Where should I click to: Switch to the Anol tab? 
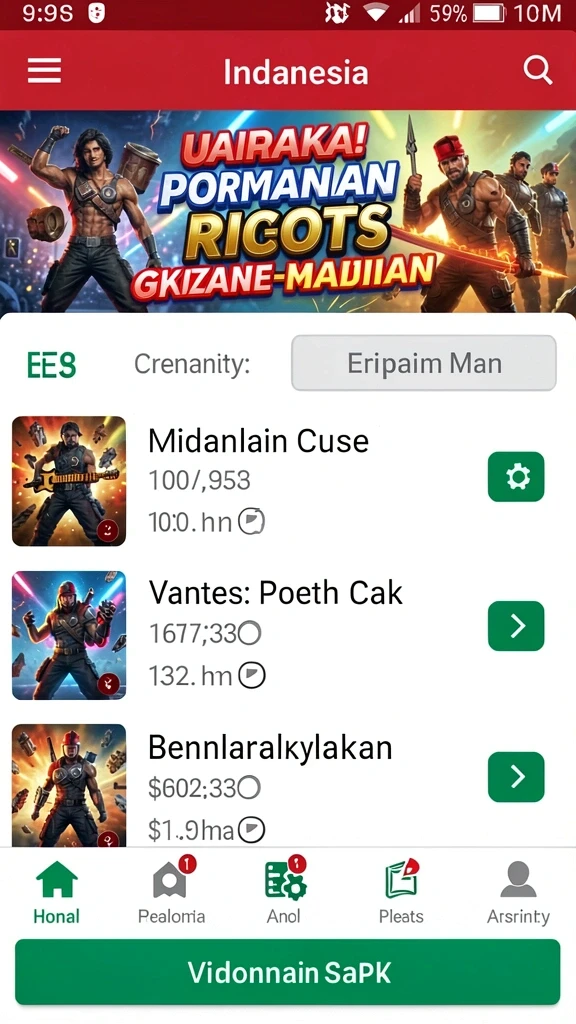point(285,892)
